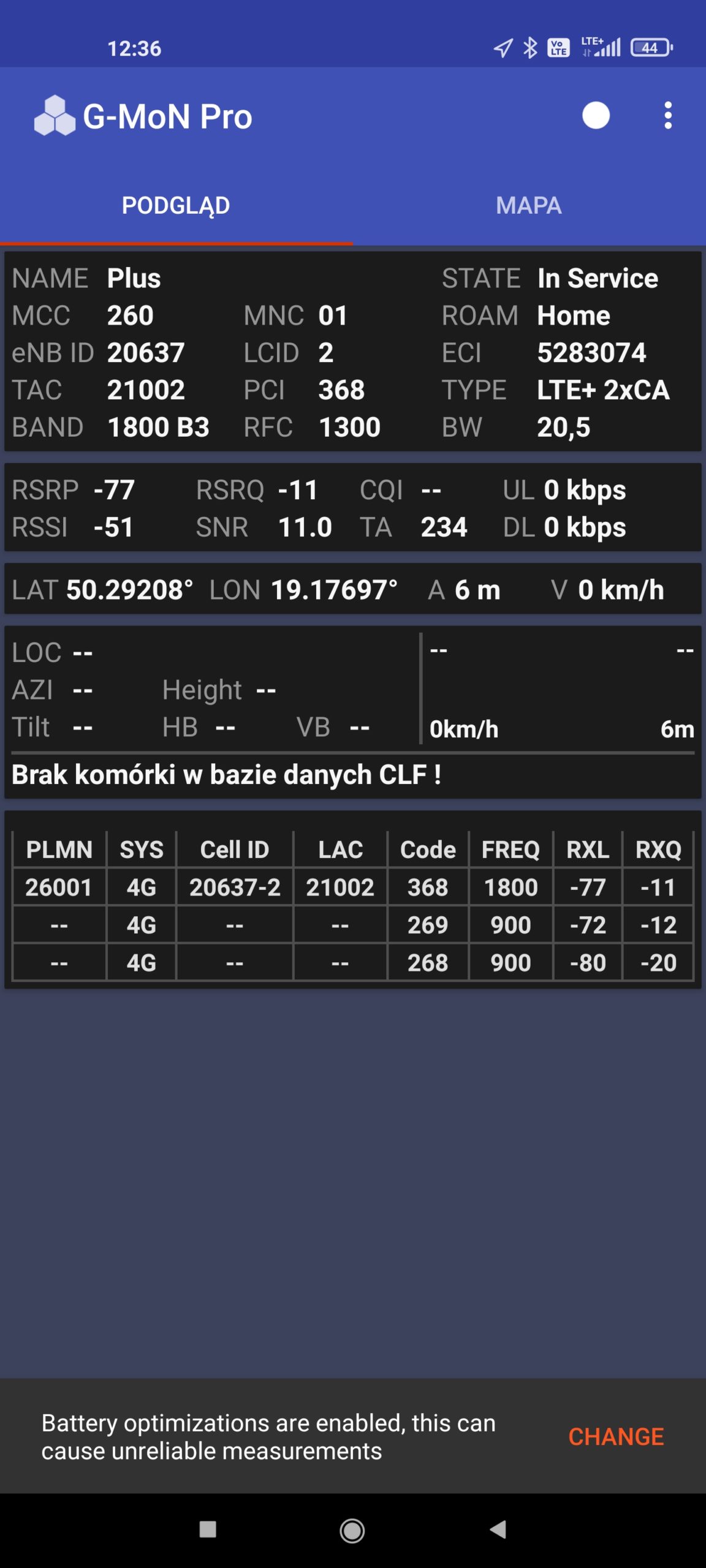Image resolution: width=706 pixels, height=1568 pixels.
Task: Select the PODGLĄD tab
Action: (176, 206)
